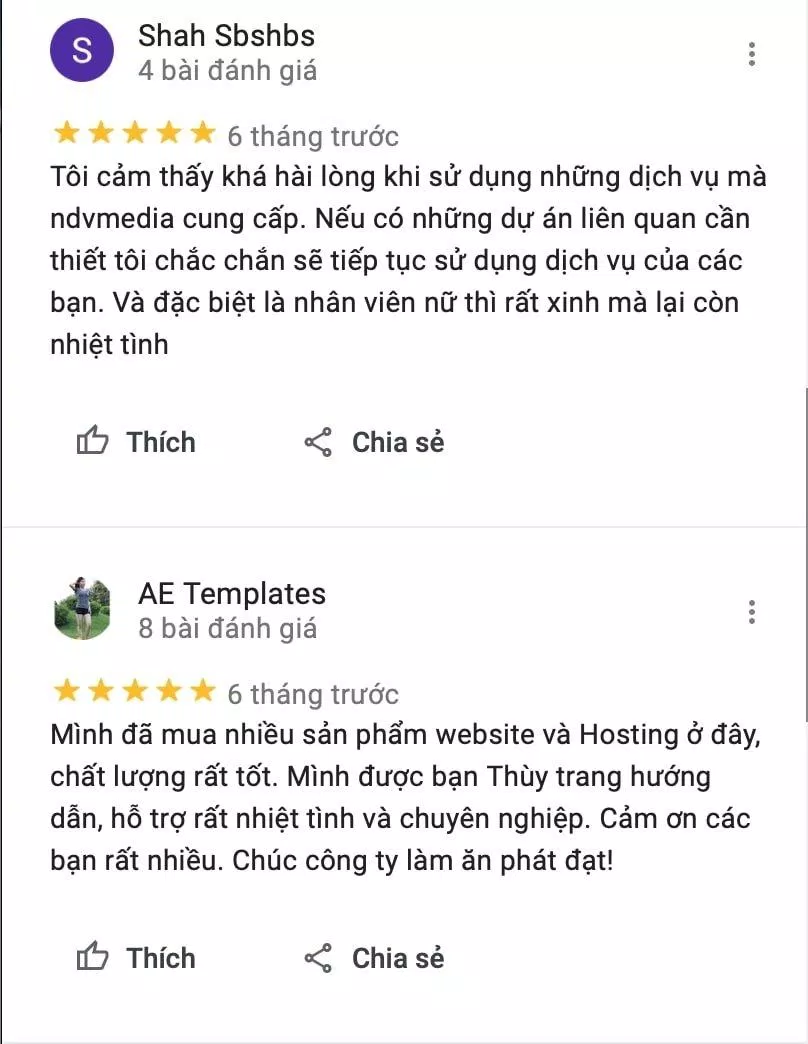Open AE Templates reviewer profile link
This screenshot has width=808, height=1044.
(232, 593)
